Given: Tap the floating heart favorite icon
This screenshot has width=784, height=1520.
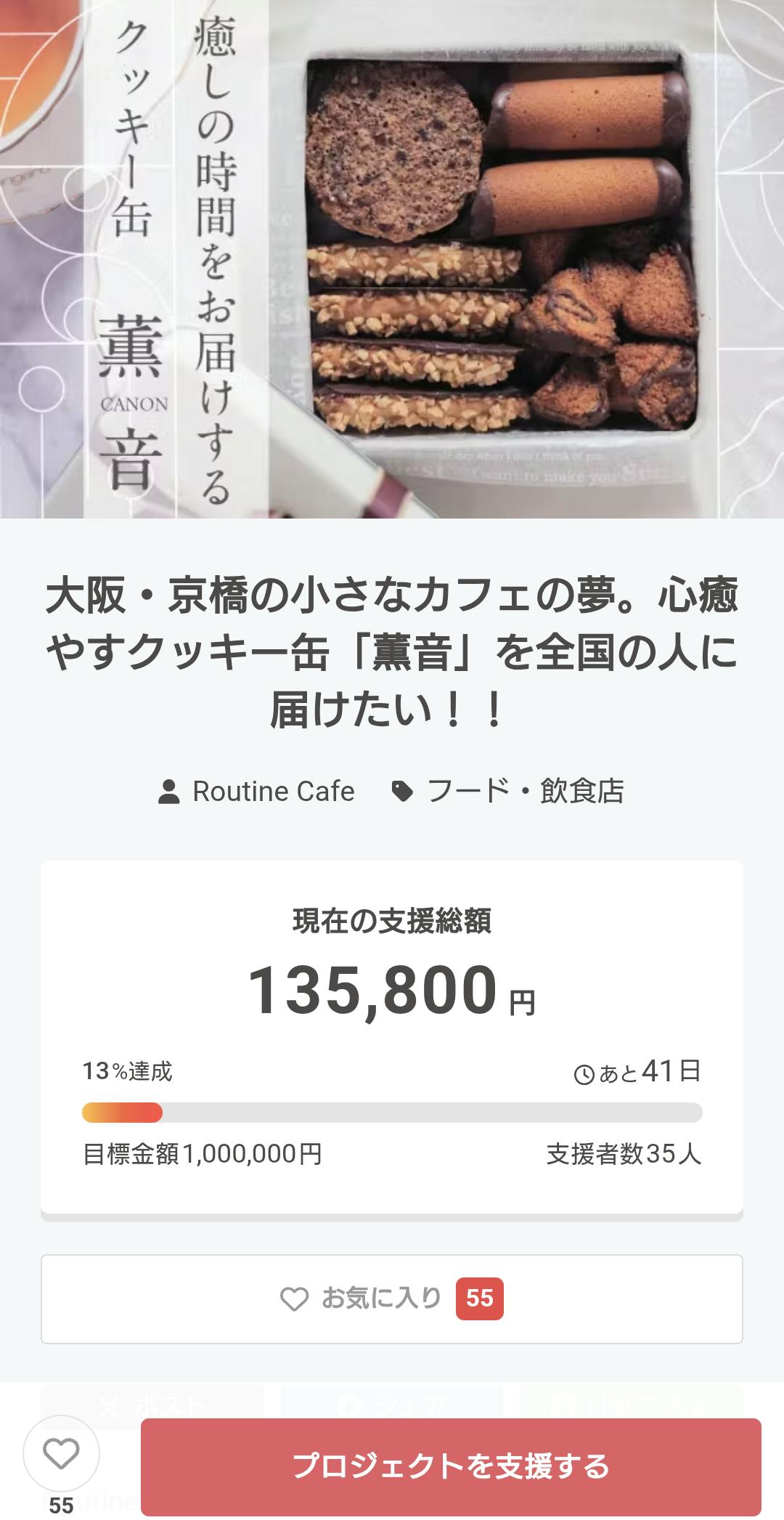Looking at the screenshot, I should click(61, 1453).
